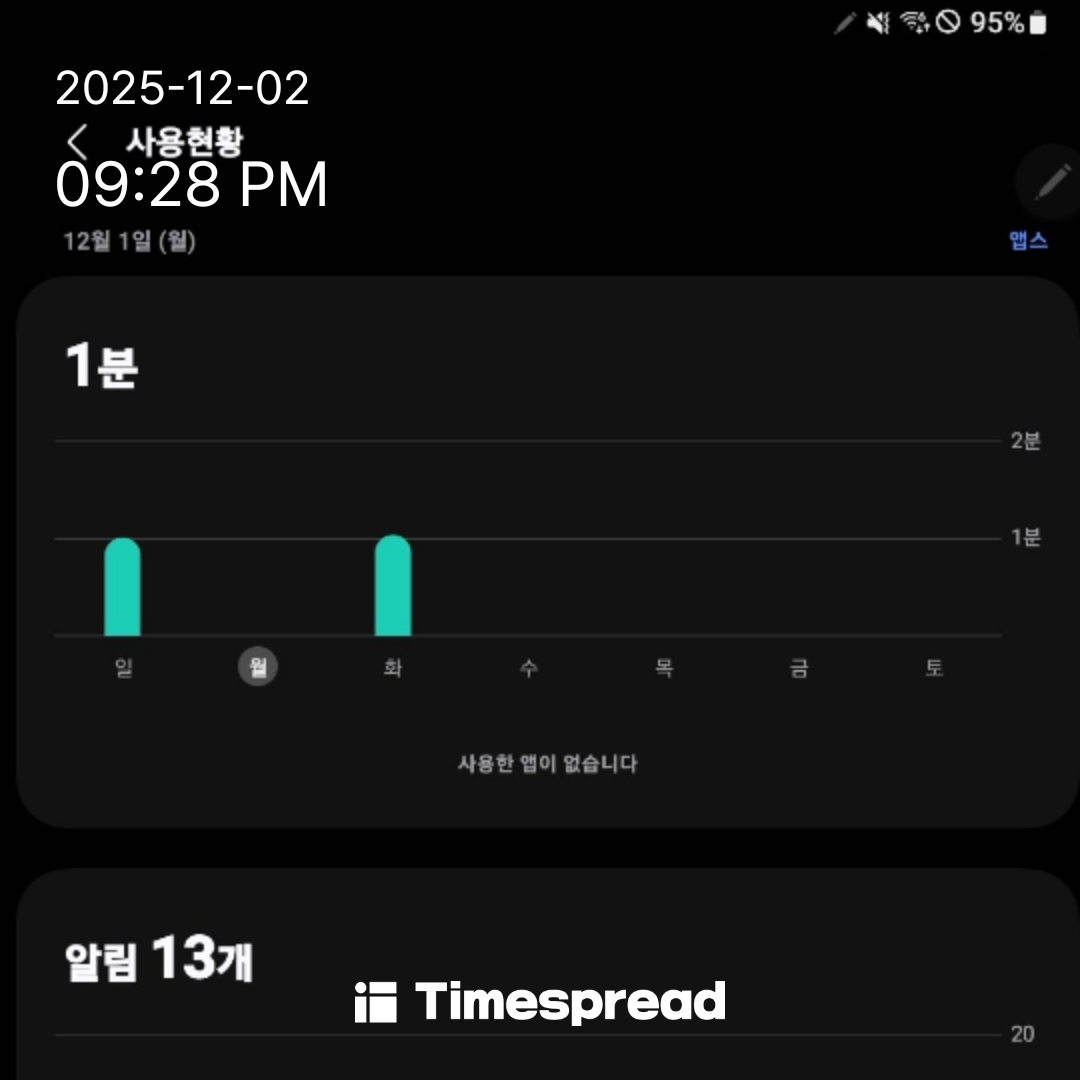Image resolution: width=1080 pixels, height=1080 pixels.
Task: Open the blue 앱스 link
Action: pos(1028,241)
